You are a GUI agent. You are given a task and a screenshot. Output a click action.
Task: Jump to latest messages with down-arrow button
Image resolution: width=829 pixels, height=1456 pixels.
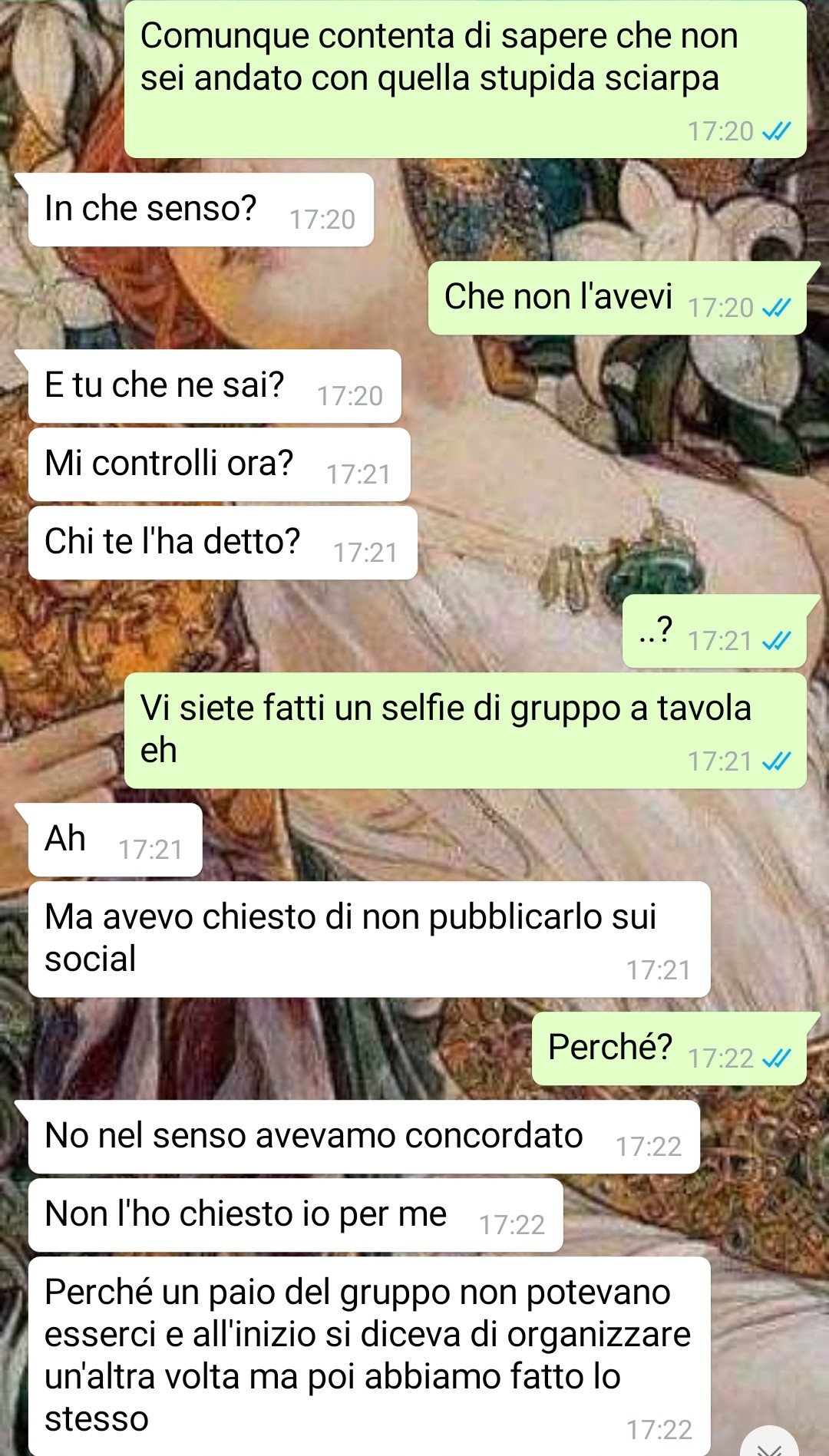point(770,1445)
